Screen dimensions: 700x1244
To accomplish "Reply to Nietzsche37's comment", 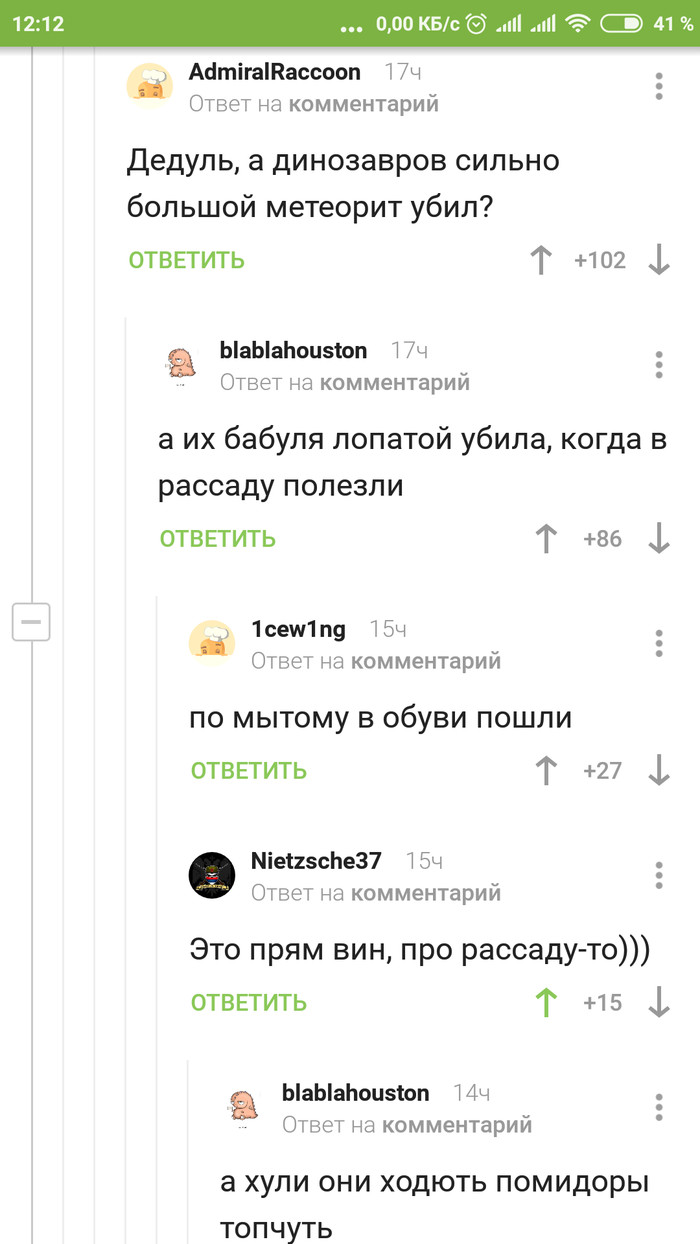I will [x=249, y=1002].
